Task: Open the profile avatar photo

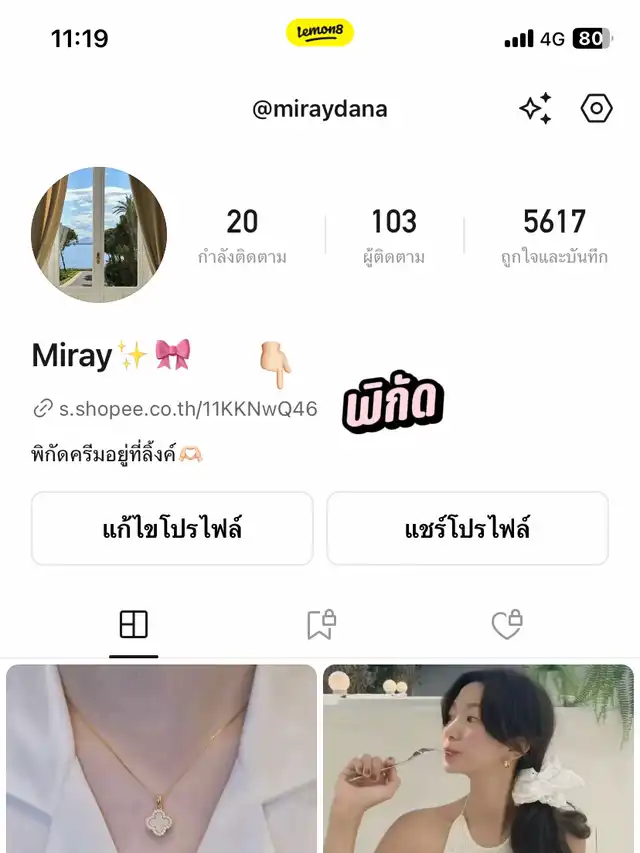Action: (x=99, y=235)
